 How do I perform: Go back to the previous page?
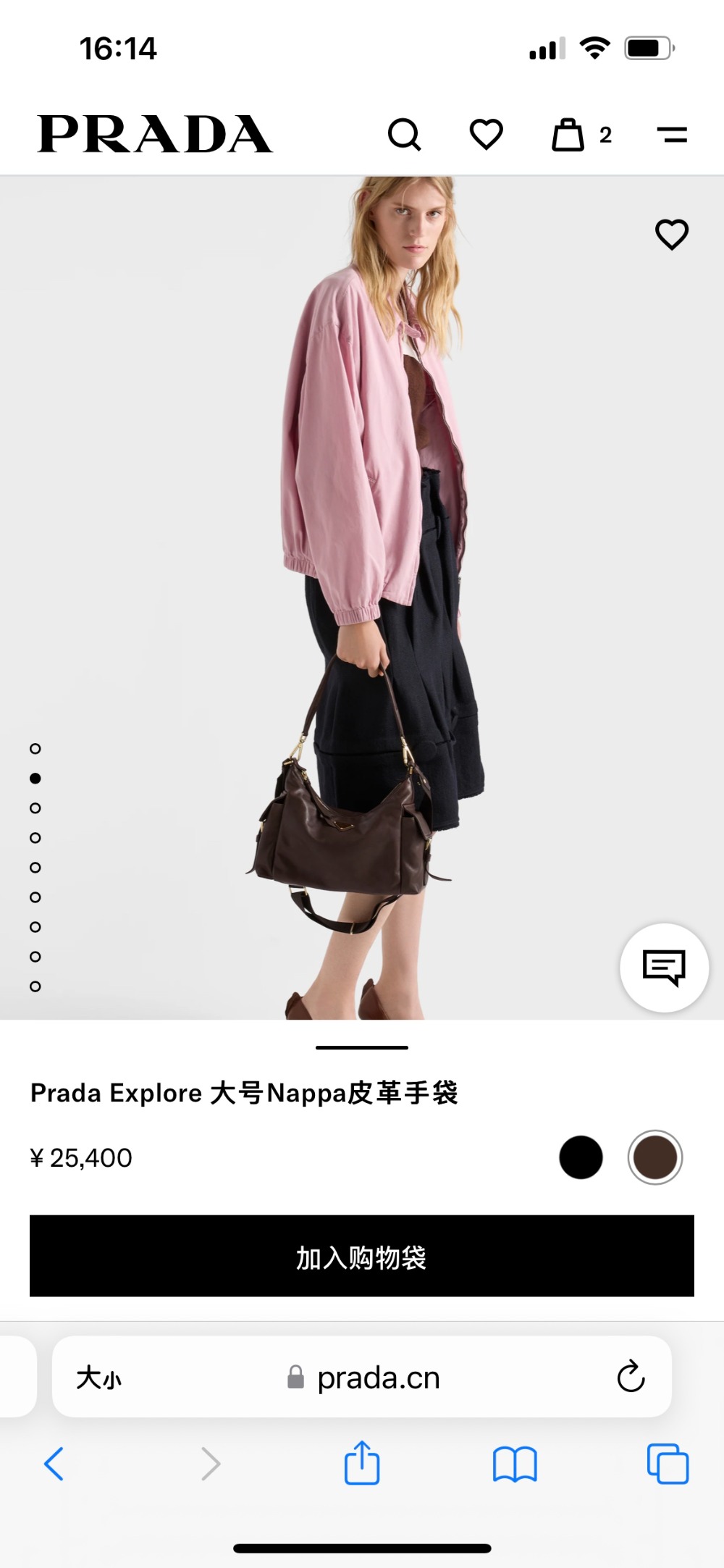tap(54, 1464)
